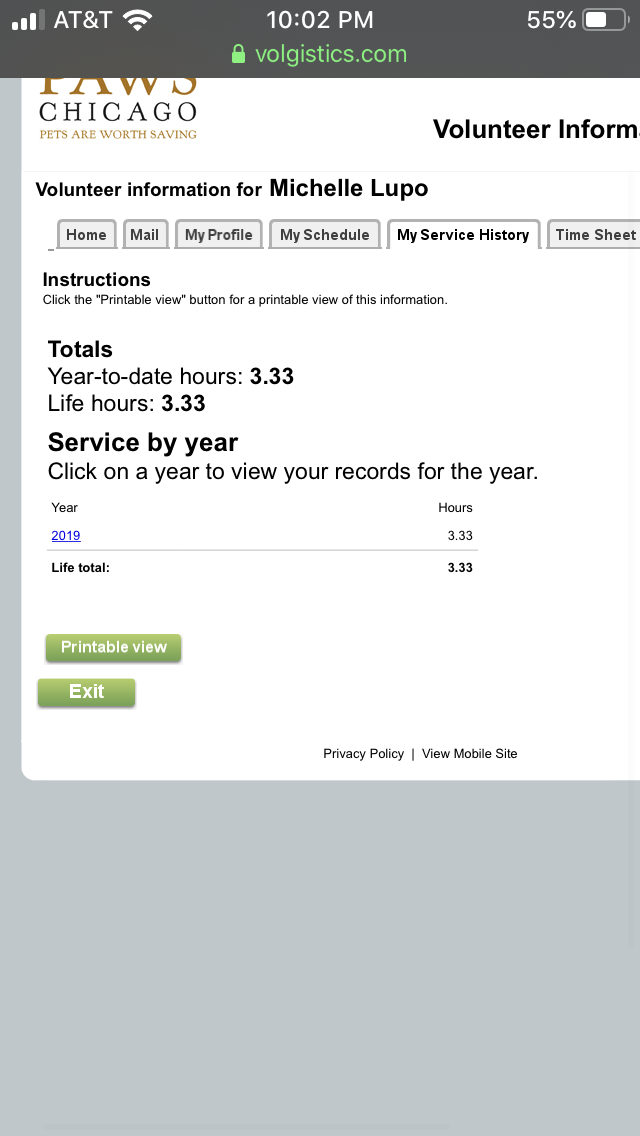This screenshot has width=640, height=1136.
Task: Tap the My Service History tab
Action: click(463, 235)
